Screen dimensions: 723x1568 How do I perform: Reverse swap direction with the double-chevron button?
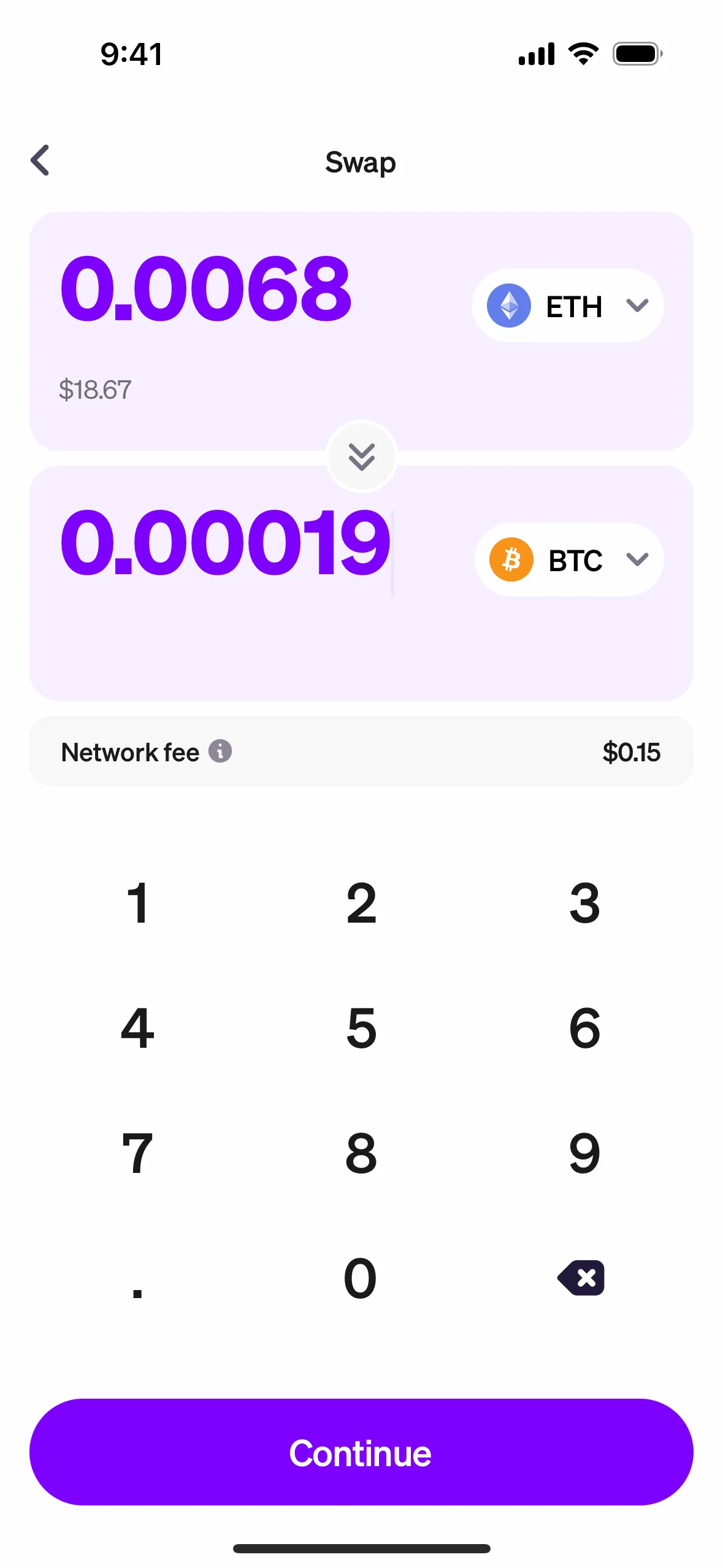pyautogui.click(x=361, y=456)
